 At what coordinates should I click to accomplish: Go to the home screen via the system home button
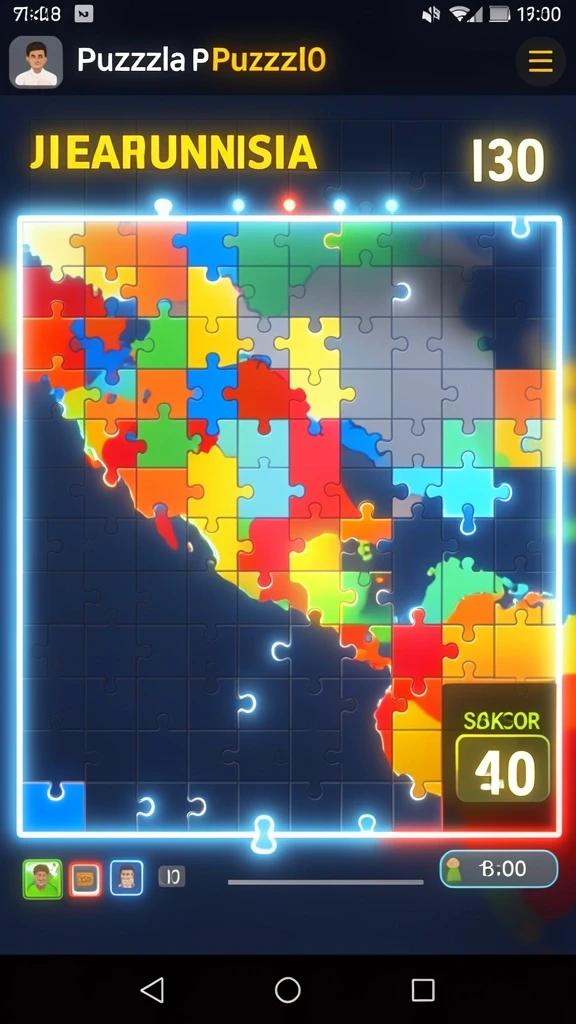tap(287, 990)
